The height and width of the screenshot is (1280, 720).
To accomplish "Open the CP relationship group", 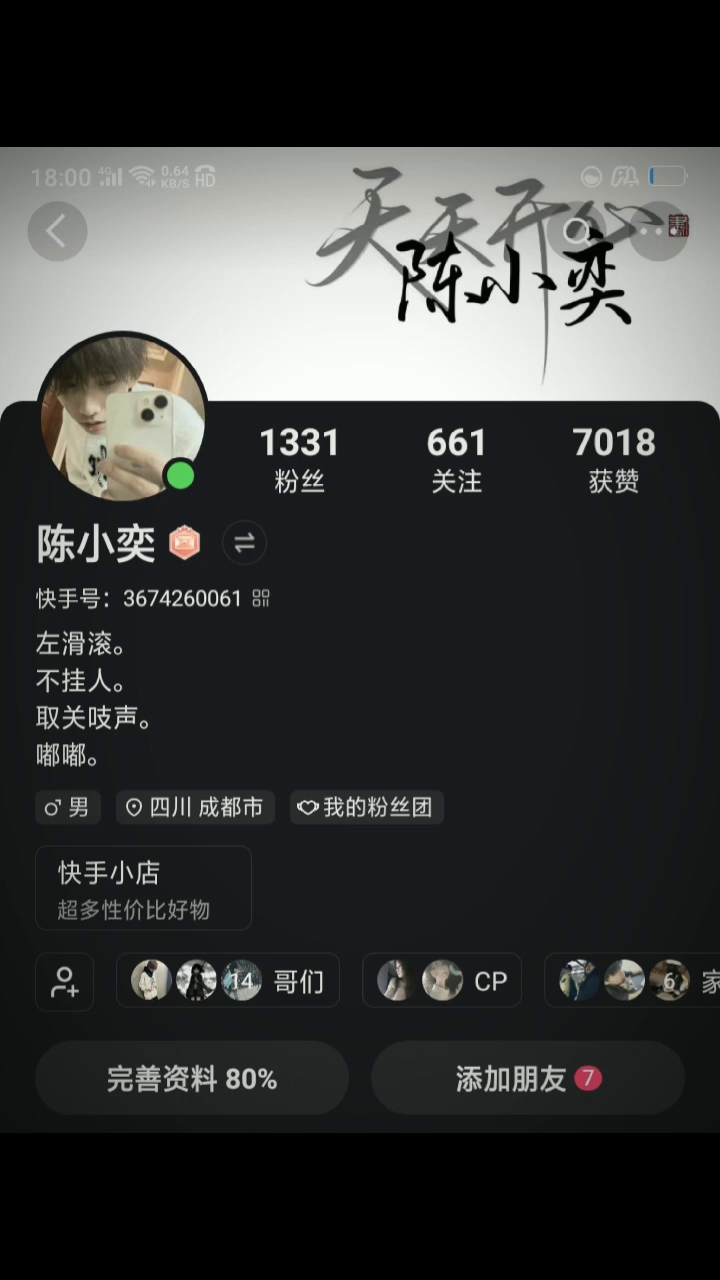I will point(442,981).
